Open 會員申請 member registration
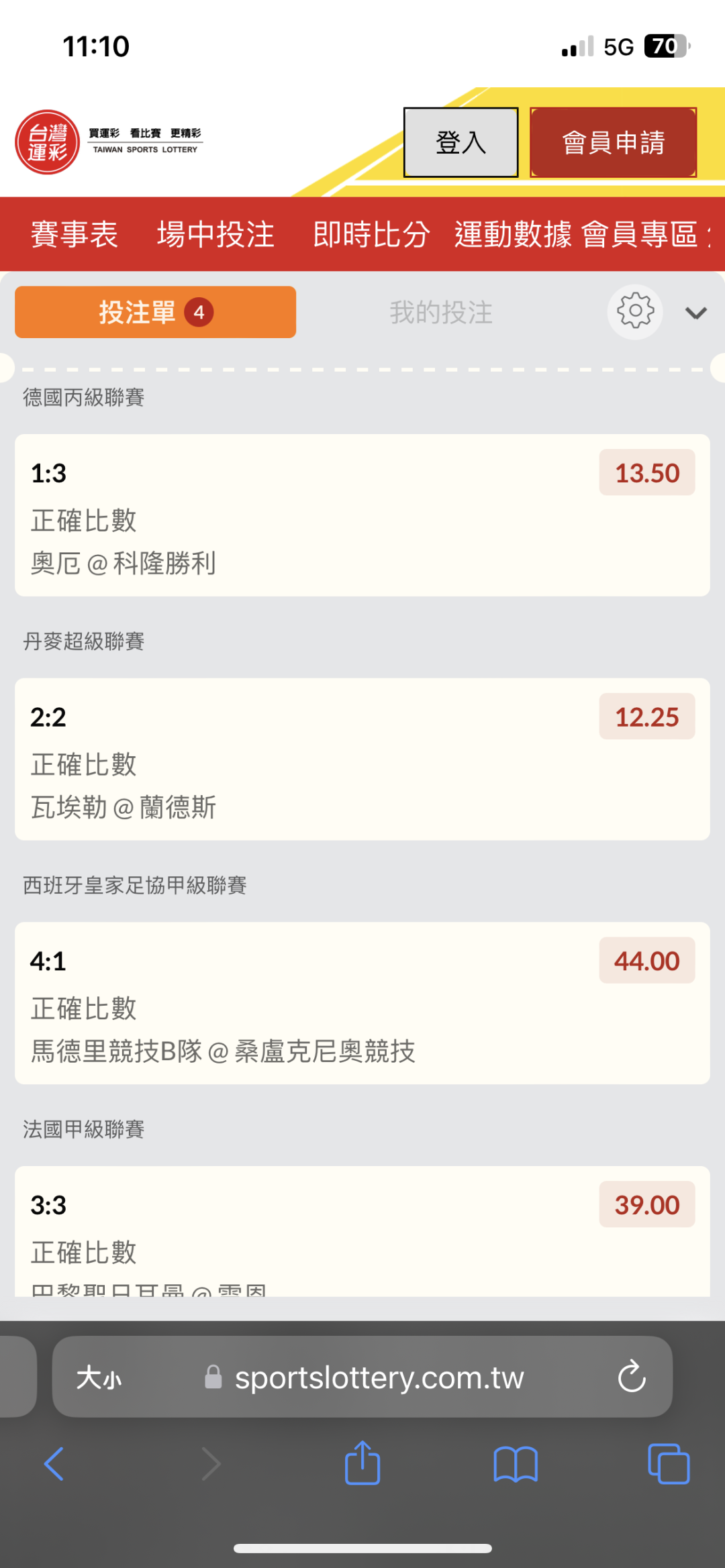 pos(613,142)
